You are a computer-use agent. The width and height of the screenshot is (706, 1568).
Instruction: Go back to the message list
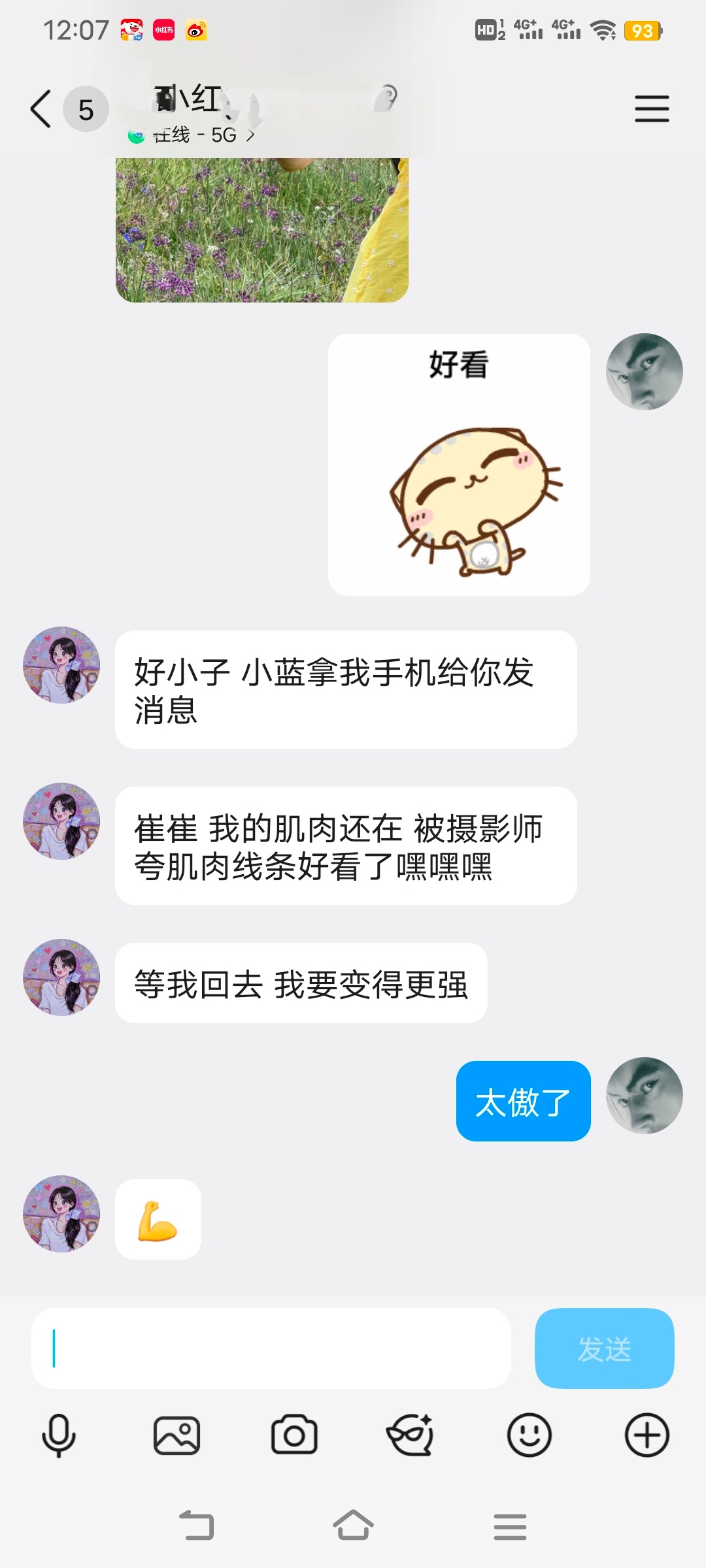[x=41, y=109]
